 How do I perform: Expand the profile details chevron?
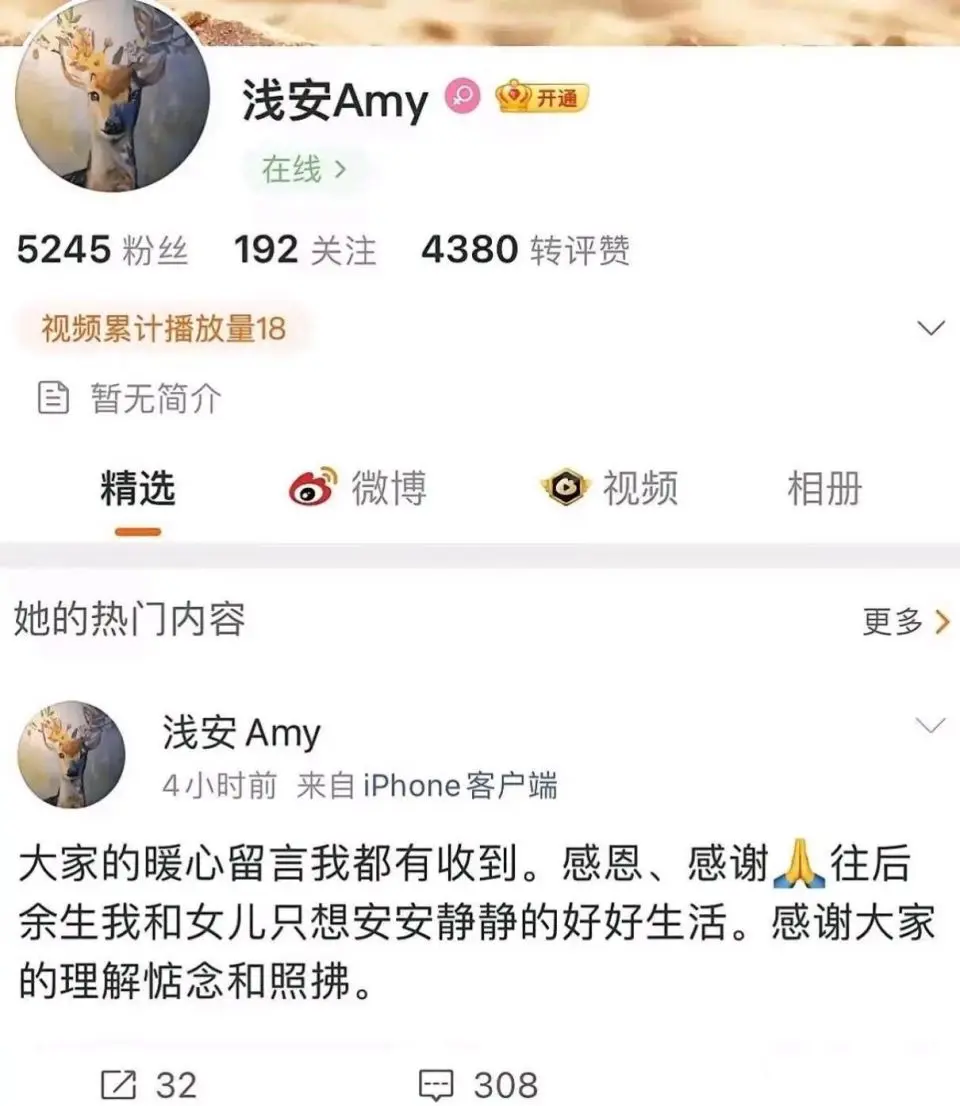(x=931, y=328)
